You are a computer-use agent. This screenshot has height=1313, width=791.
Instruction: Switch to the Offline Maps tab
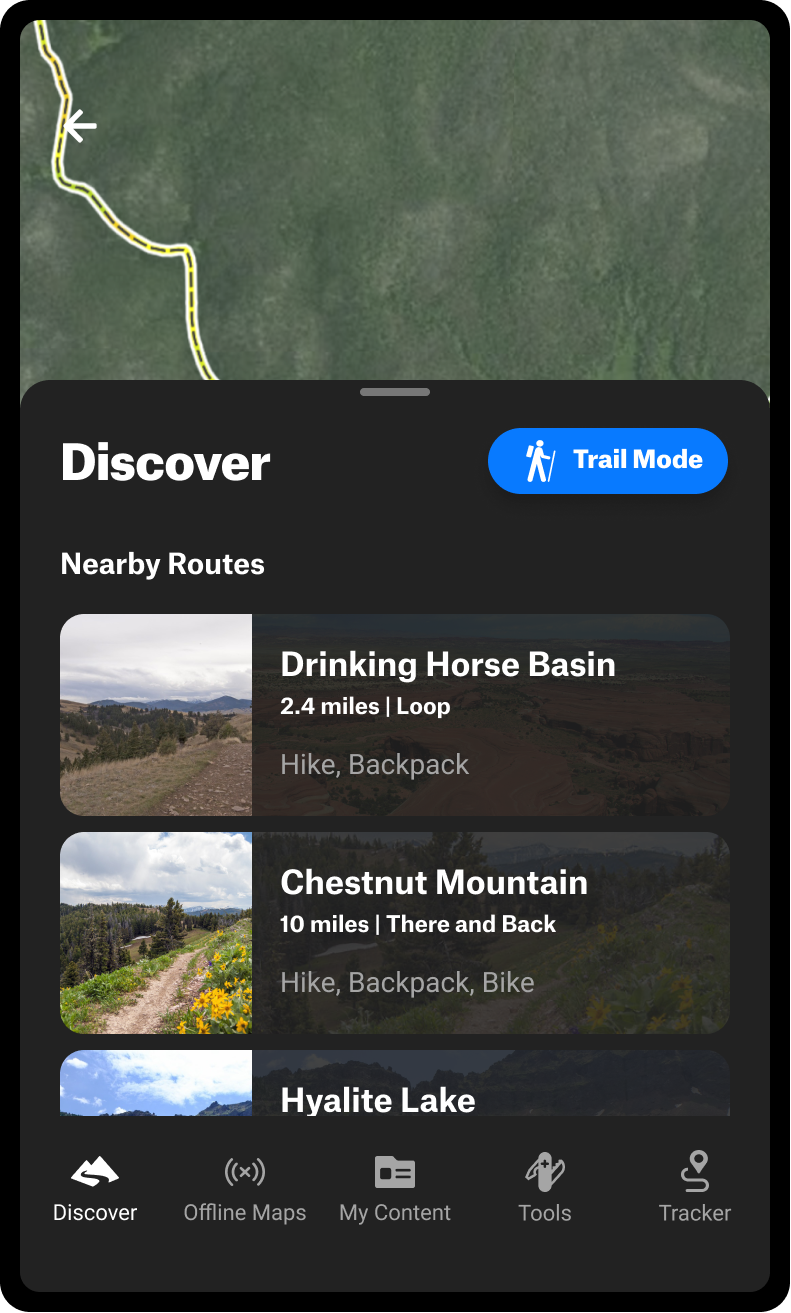(x=245, y=1188)
